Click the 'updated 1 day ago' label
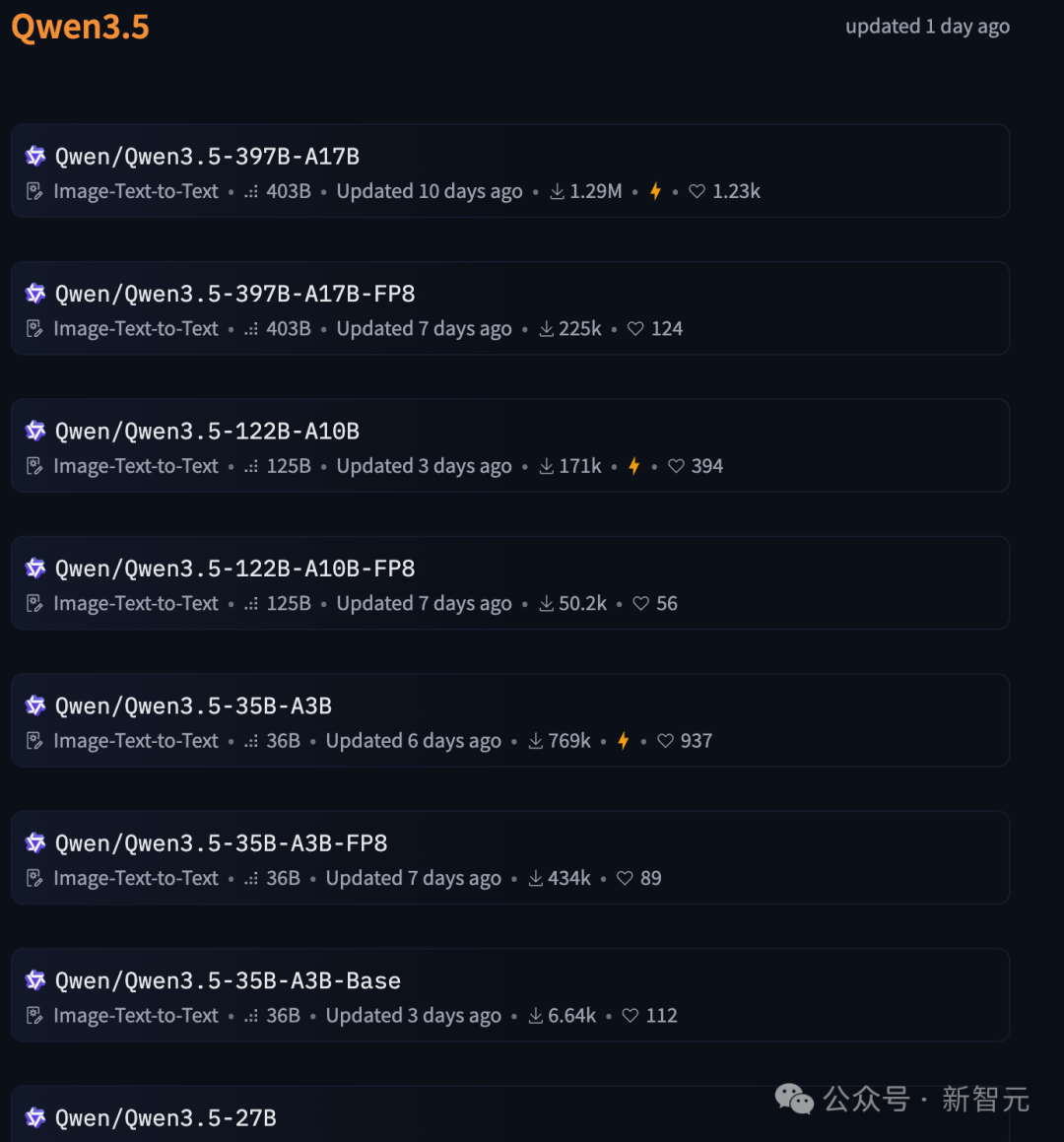This screenshot has height=1142, width=1064. point(927,27)
